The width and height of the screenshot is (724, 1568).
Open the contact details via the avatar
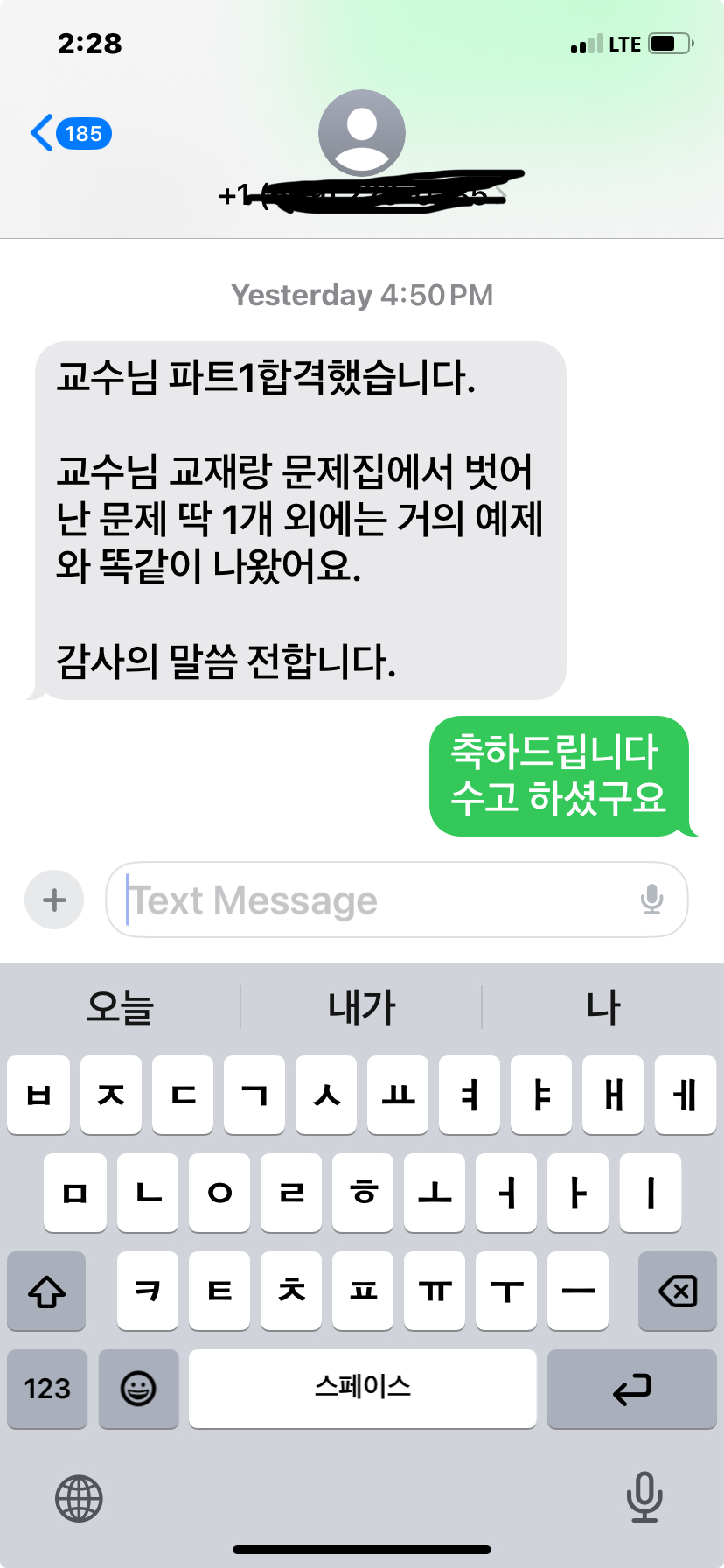(361, 133)
